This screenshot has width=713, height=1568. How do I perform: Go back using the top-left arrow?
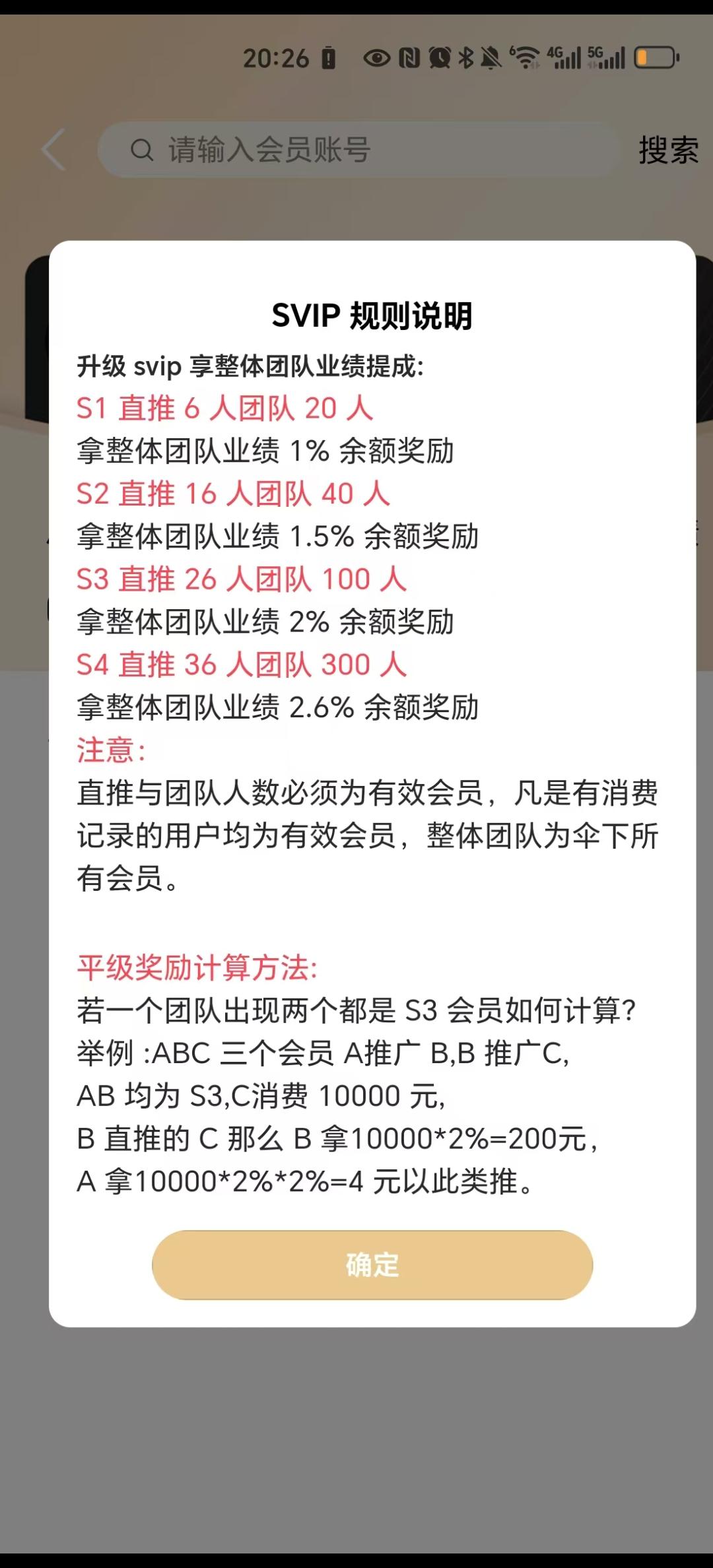point(53,150)
